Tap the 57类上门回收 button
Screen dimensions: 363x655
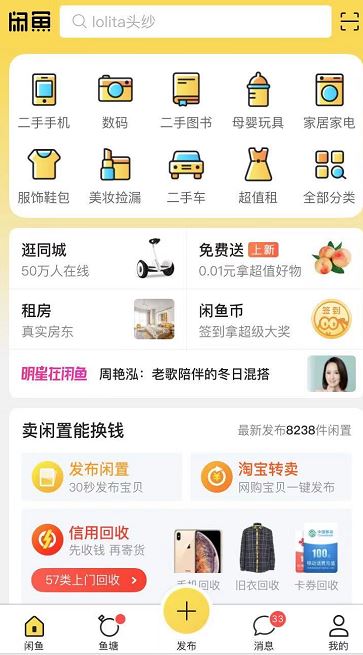click(x=89, y=580)
